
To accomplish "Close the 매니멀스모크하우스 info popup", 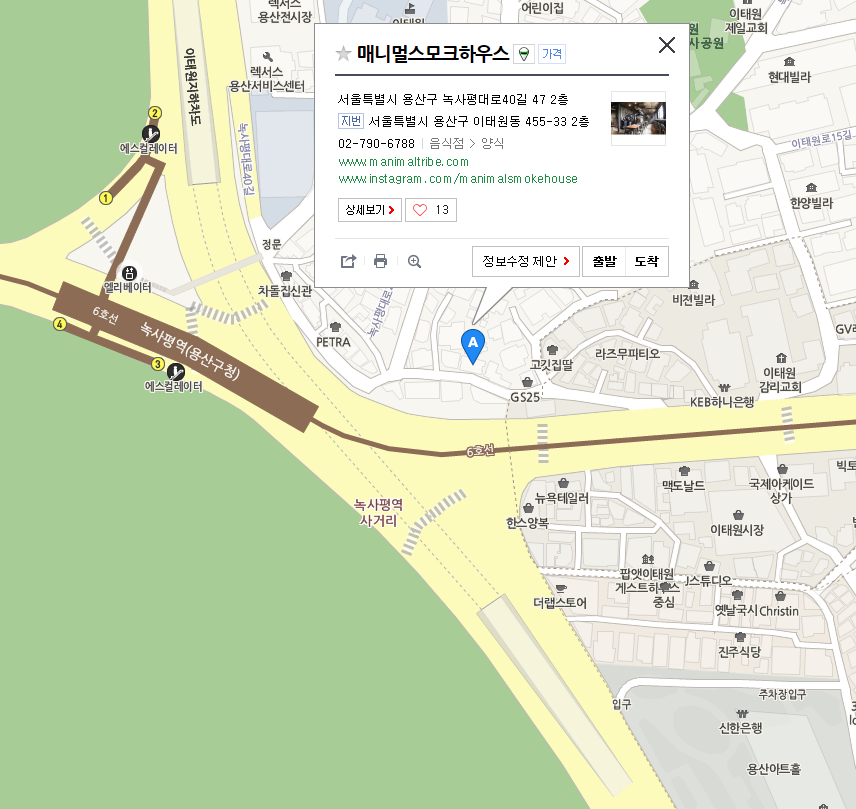I will pyautogui.click(x=667, y=45).
